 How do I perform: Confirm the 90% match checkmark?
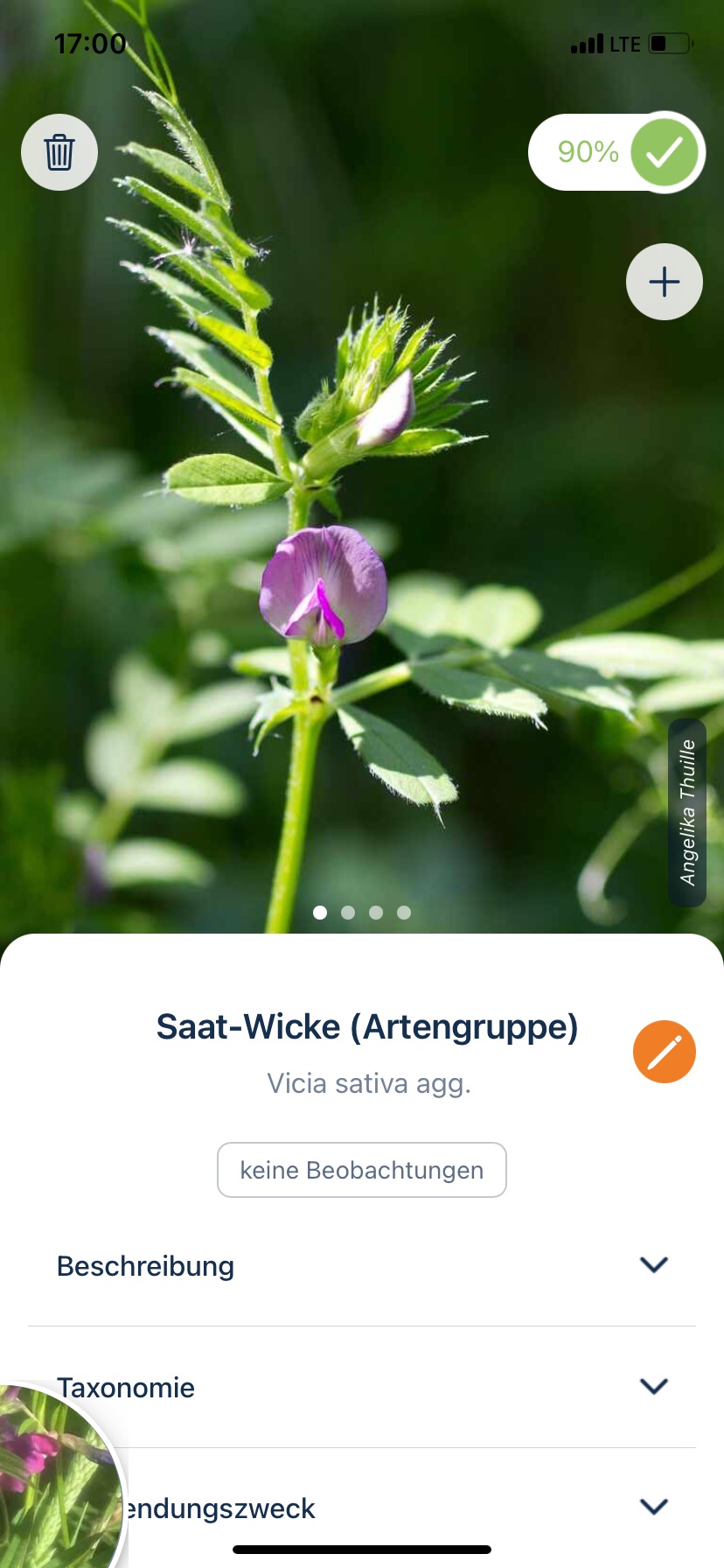665,152
